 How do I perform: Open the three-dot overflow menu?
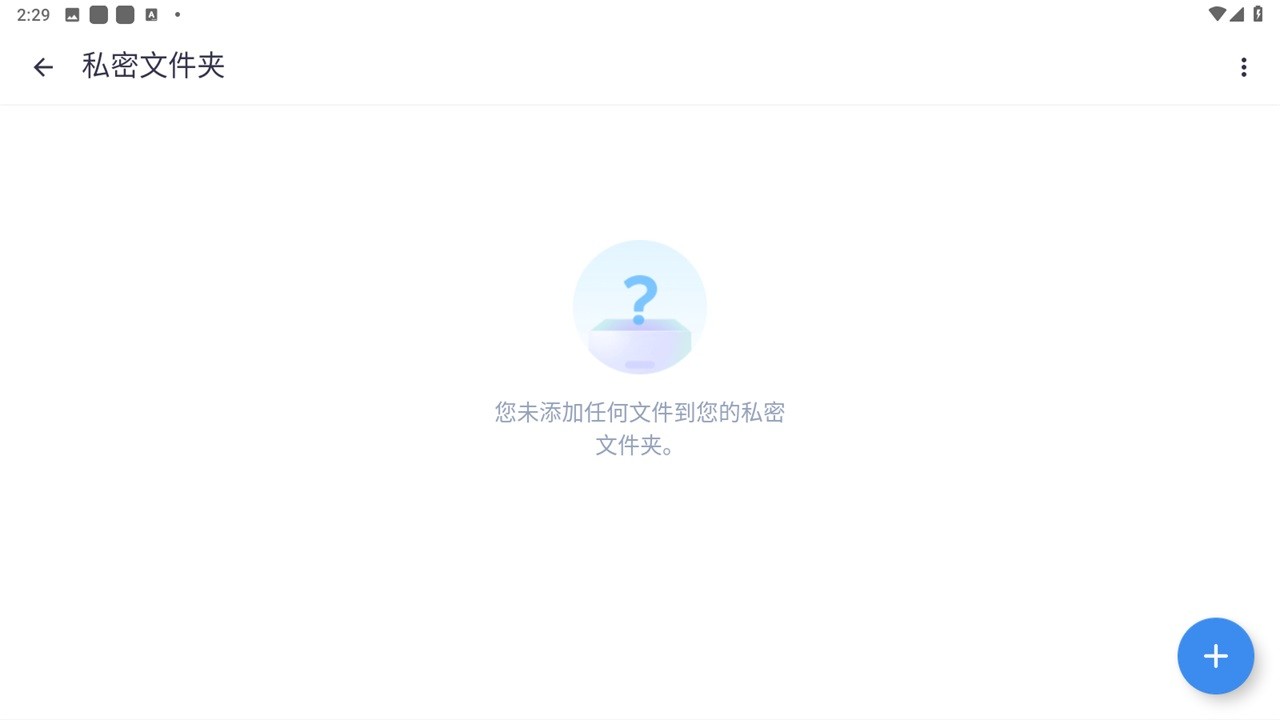(1243, 67)
